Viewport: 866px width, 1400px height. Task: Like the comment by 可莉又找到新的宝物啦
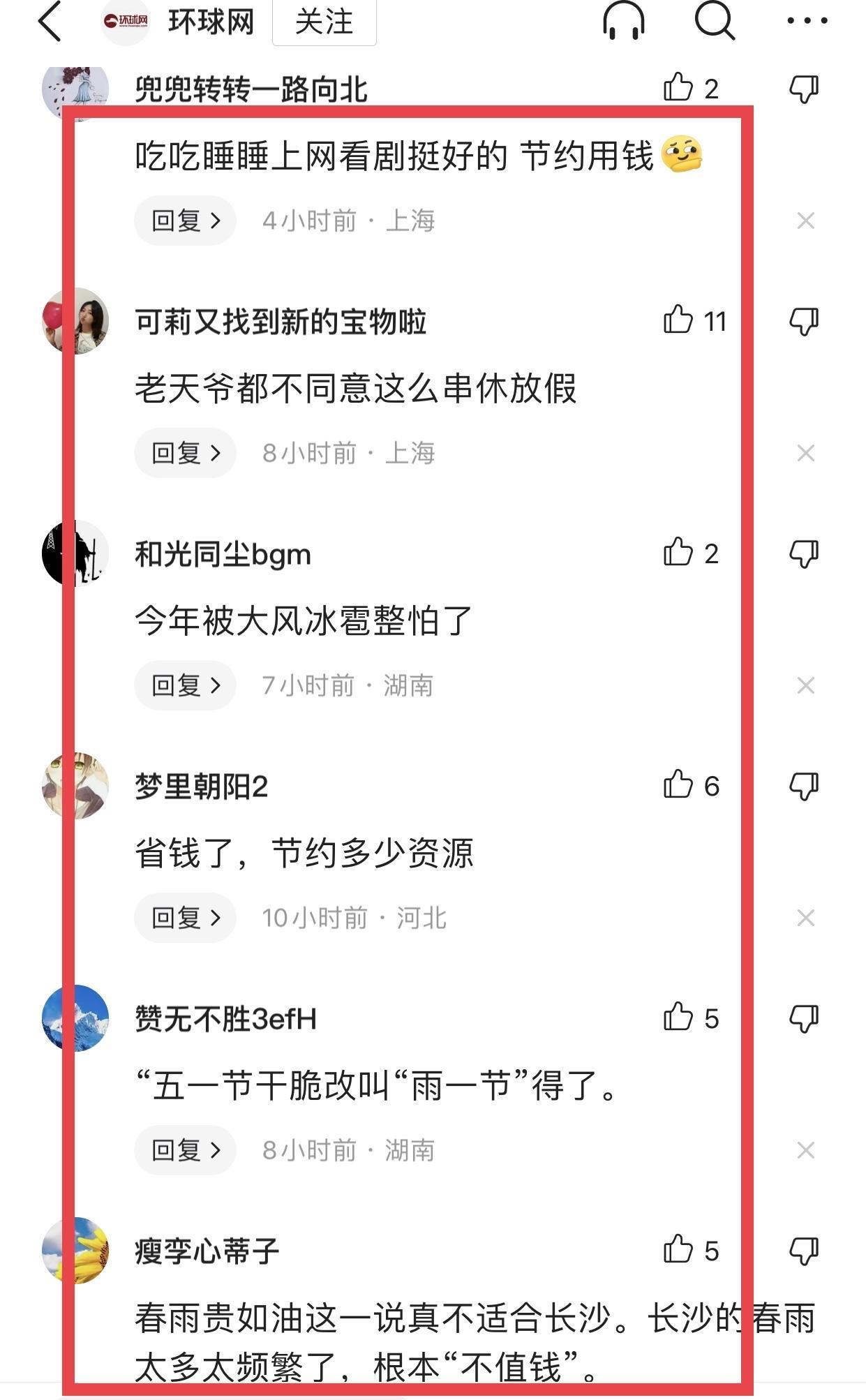click(x=678, y=320)
